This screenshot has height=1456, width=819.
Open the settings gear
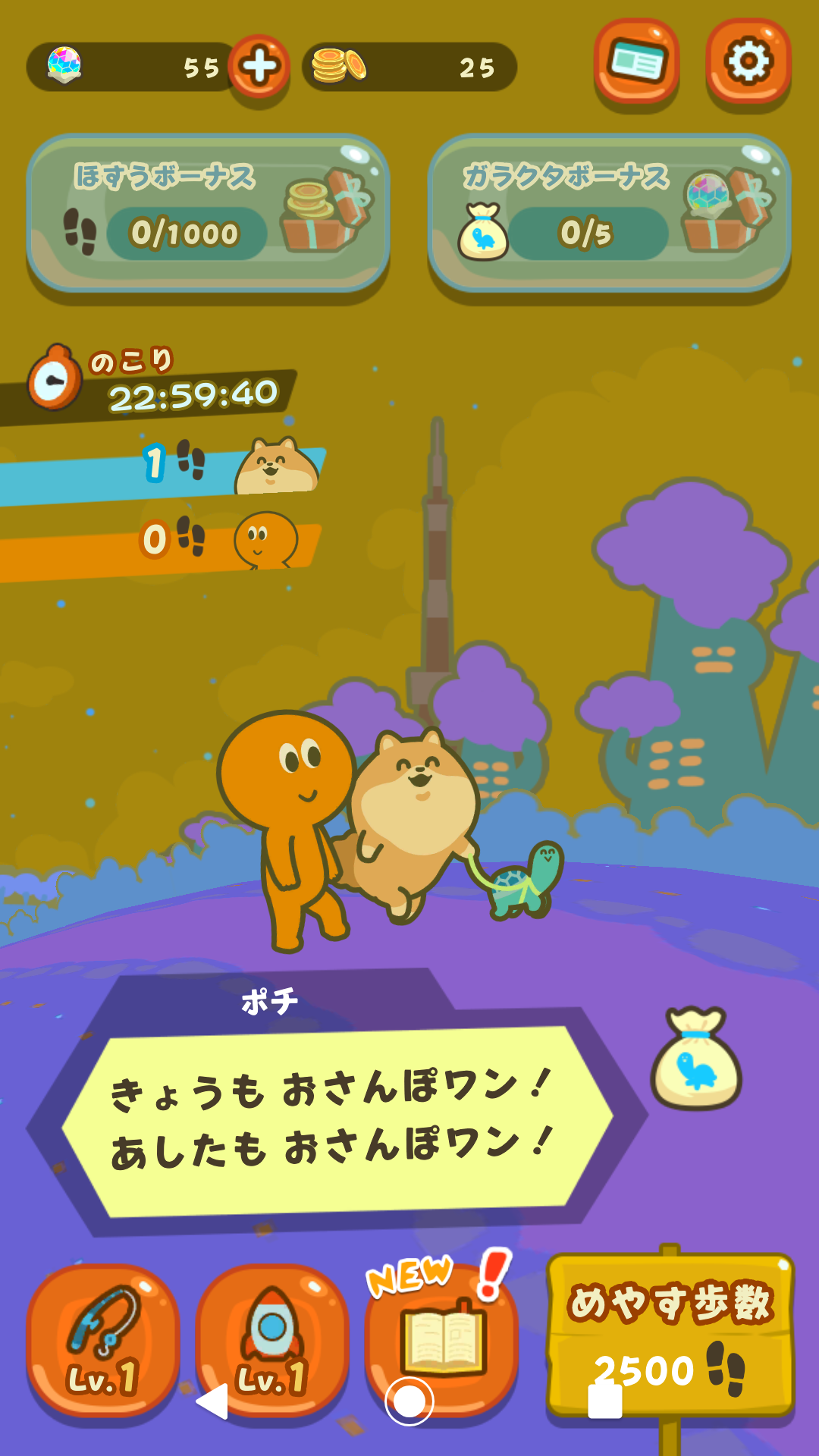coord(748,62)
